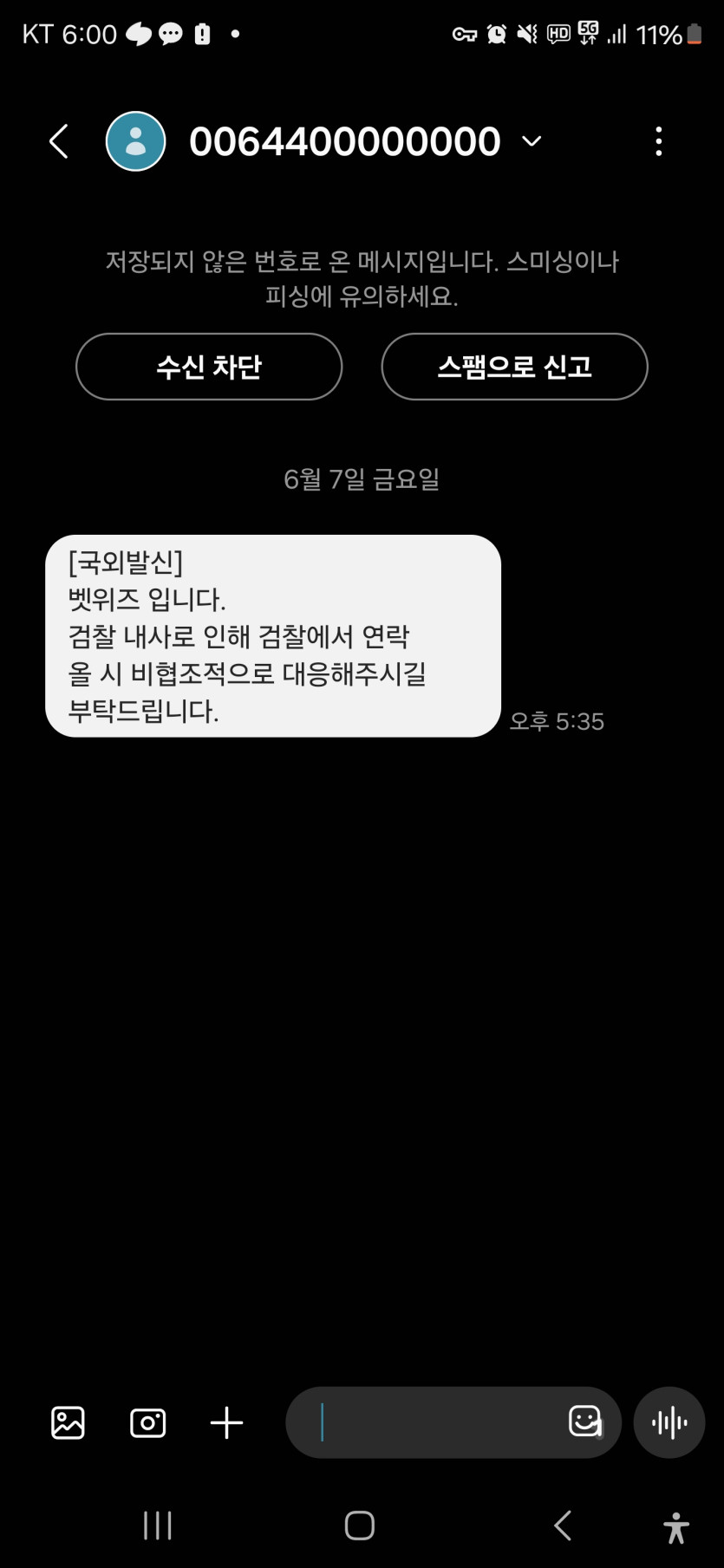Screen dimensions: 724x1568
Task: Attach a photo from the gallery
Action: pyautogui.click(x=68, y=1422)
